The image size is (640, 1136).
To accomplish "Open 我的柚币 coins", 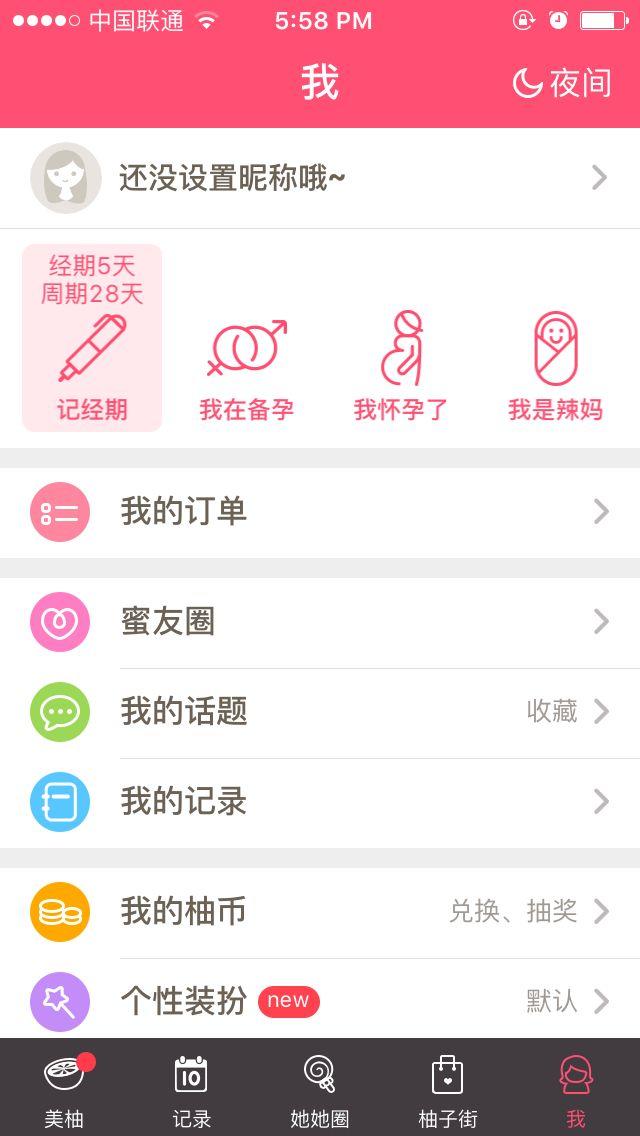I will [x=320, y=912].
